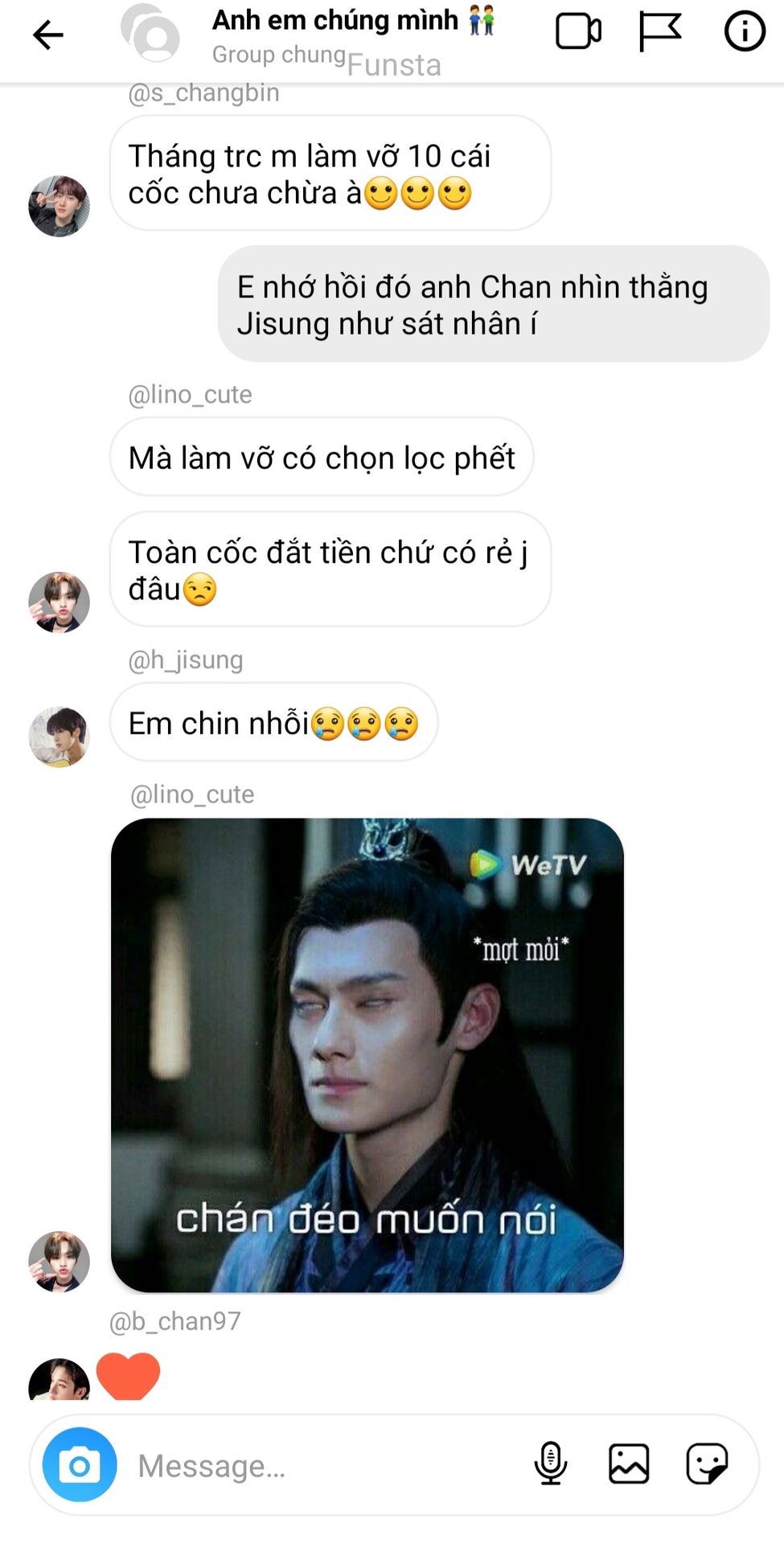Flag this conversation
Screen dimensions: 784x1544
point(659,32)
